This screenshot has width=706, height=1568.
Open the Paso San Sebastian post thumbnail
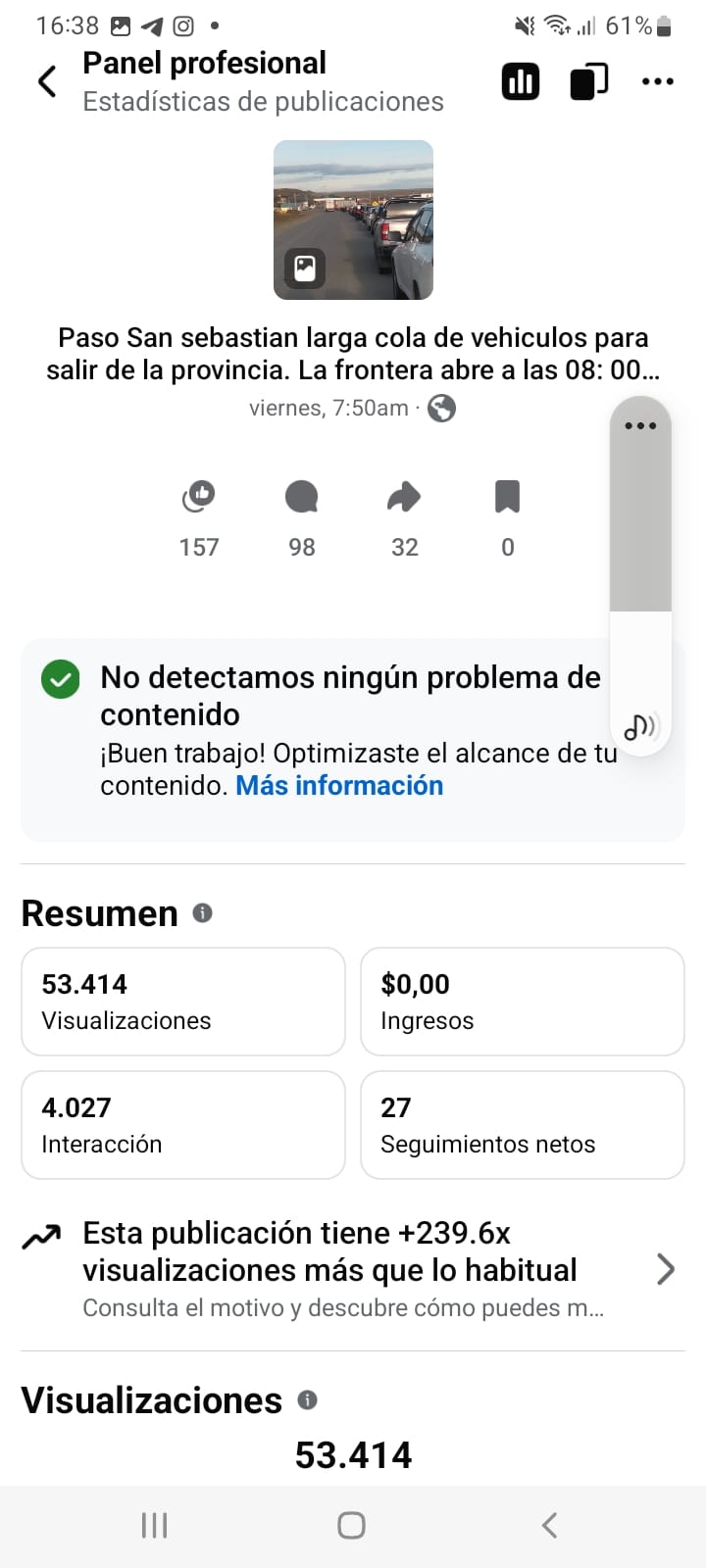353,220
